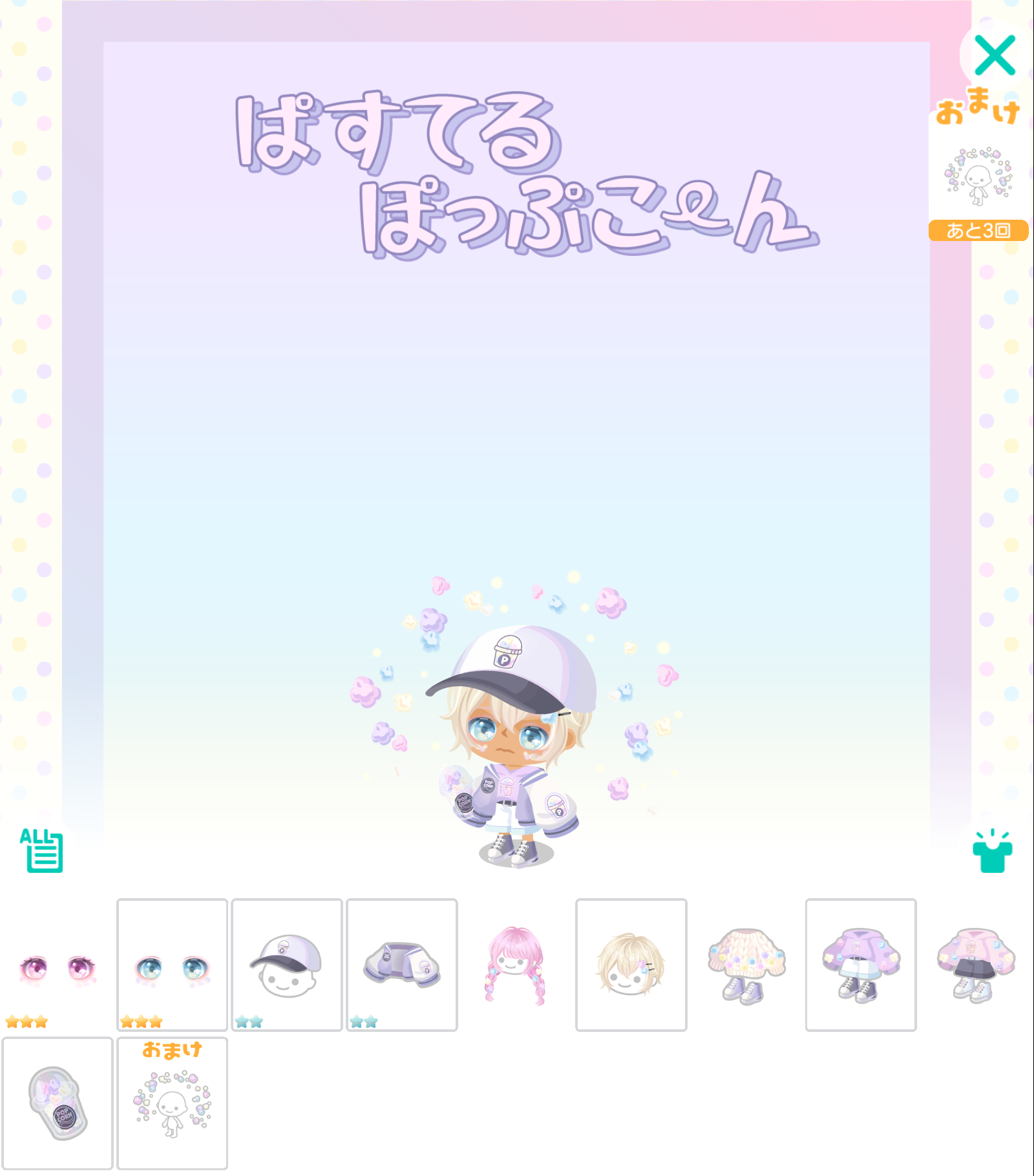The height and width of the screenshot is (1176, 1034).
Task: Close the gacha preview screen
Action: coord(994,56)
